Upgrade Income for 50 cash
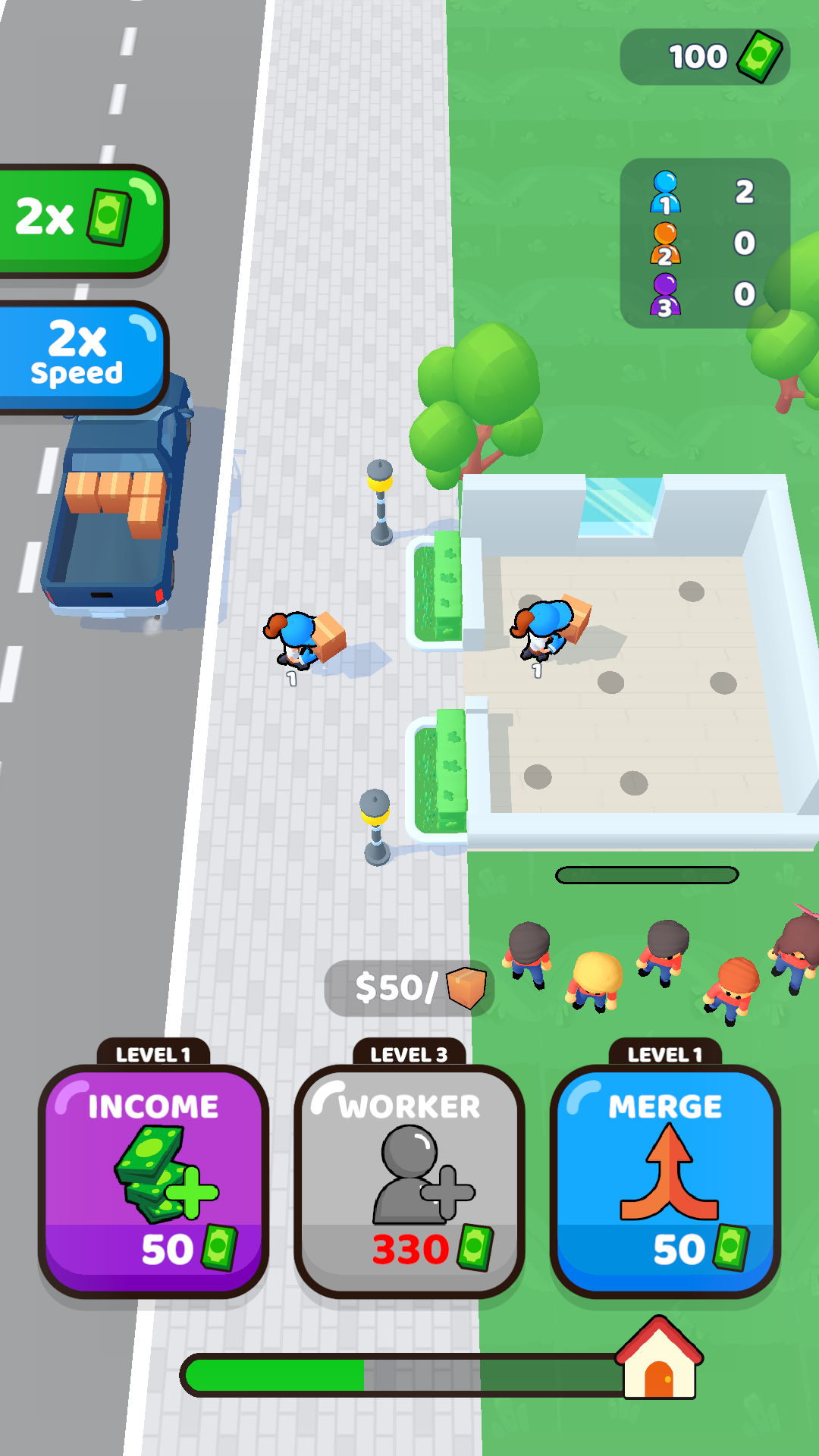The height and width of the screenshot is (1456, 819). [x=153, y=1179]
